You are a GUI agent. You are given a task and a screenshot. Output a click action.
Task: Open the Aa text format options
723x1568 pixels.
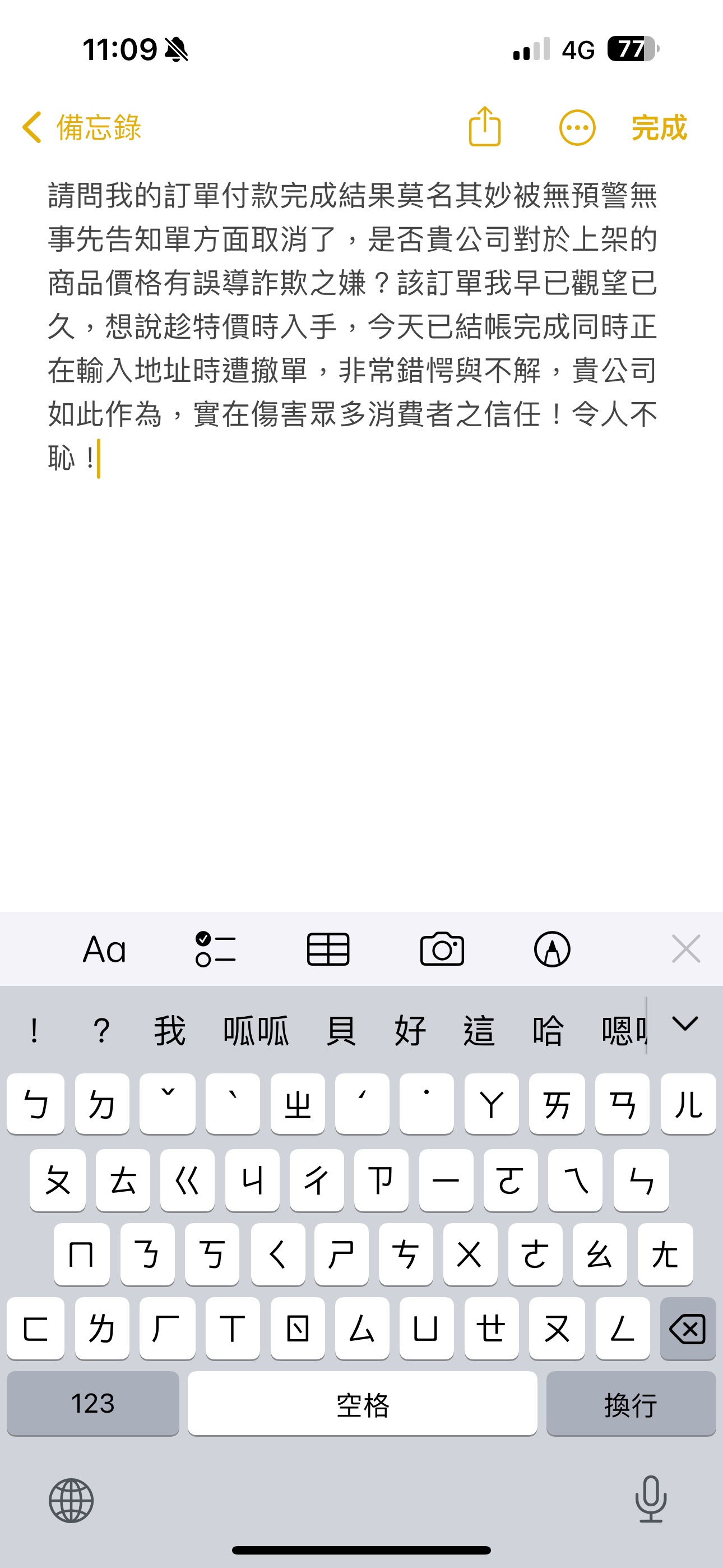pyautogui.click(x=104, y=949)
